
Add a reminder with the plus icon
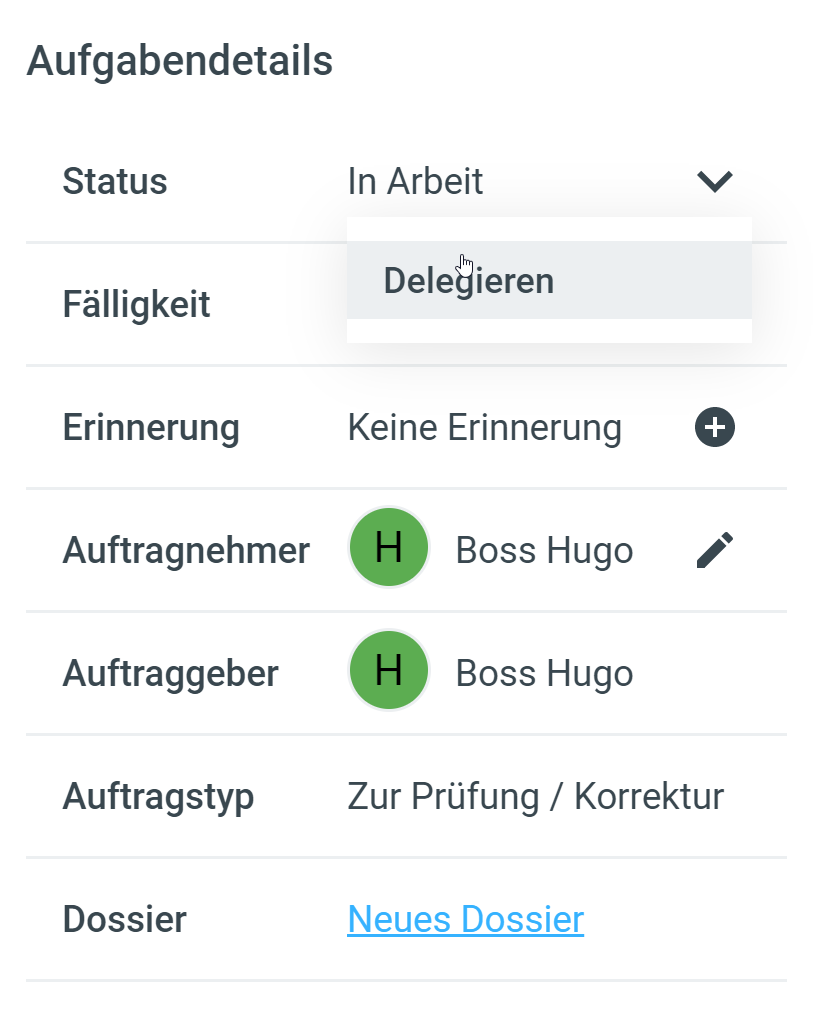click(x=714, y=428)
